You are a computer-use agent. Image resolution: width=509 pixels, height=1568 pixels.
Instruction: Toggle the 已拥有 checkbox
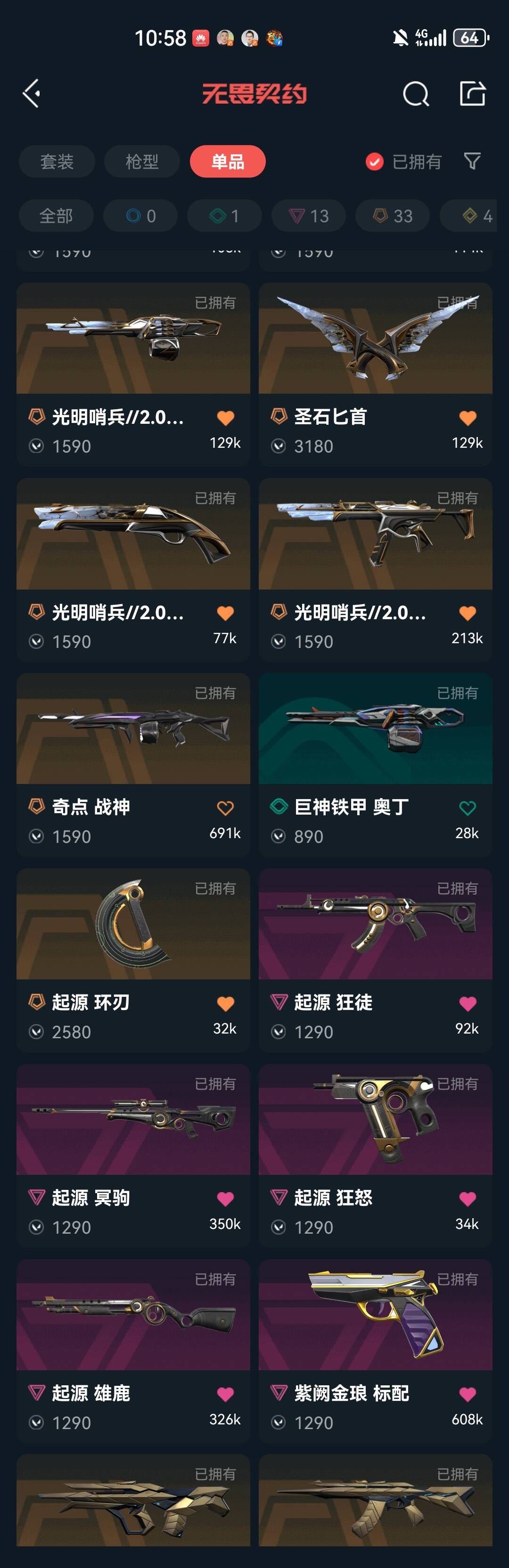click(x=374, y=162)
